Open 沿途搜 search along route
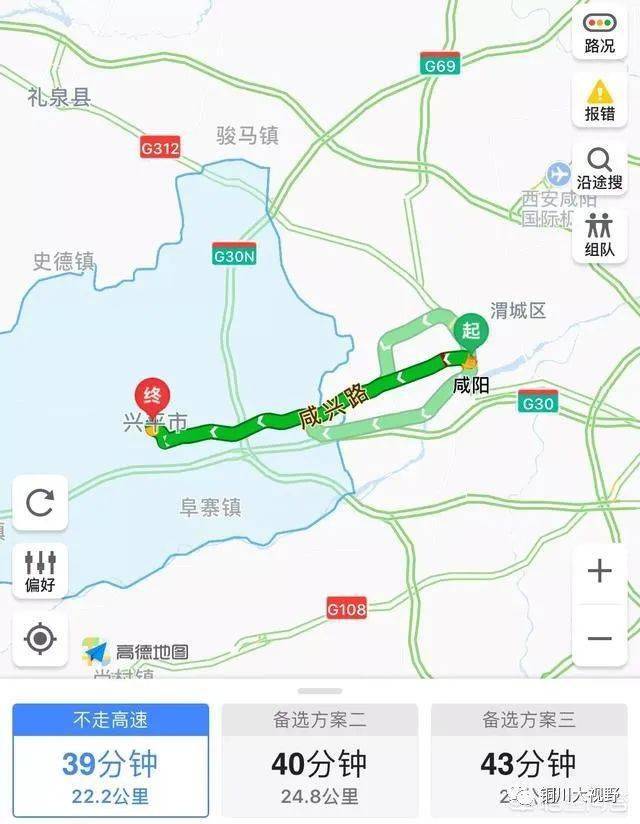The width and height of the screenshot is (640, 824). click(x=600, y=168)
